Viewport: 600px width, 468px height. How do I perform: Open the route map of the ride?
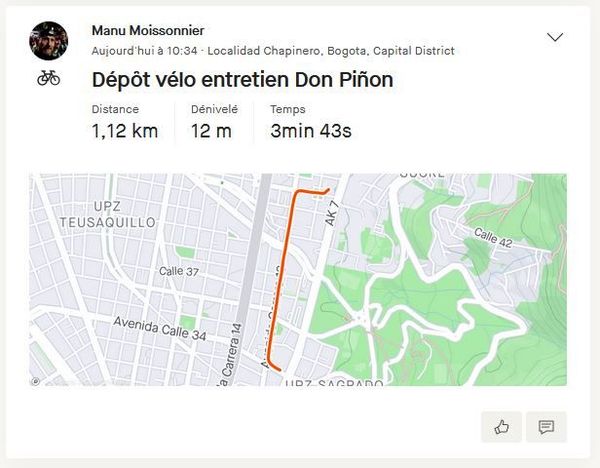click(x=298, y=280)
